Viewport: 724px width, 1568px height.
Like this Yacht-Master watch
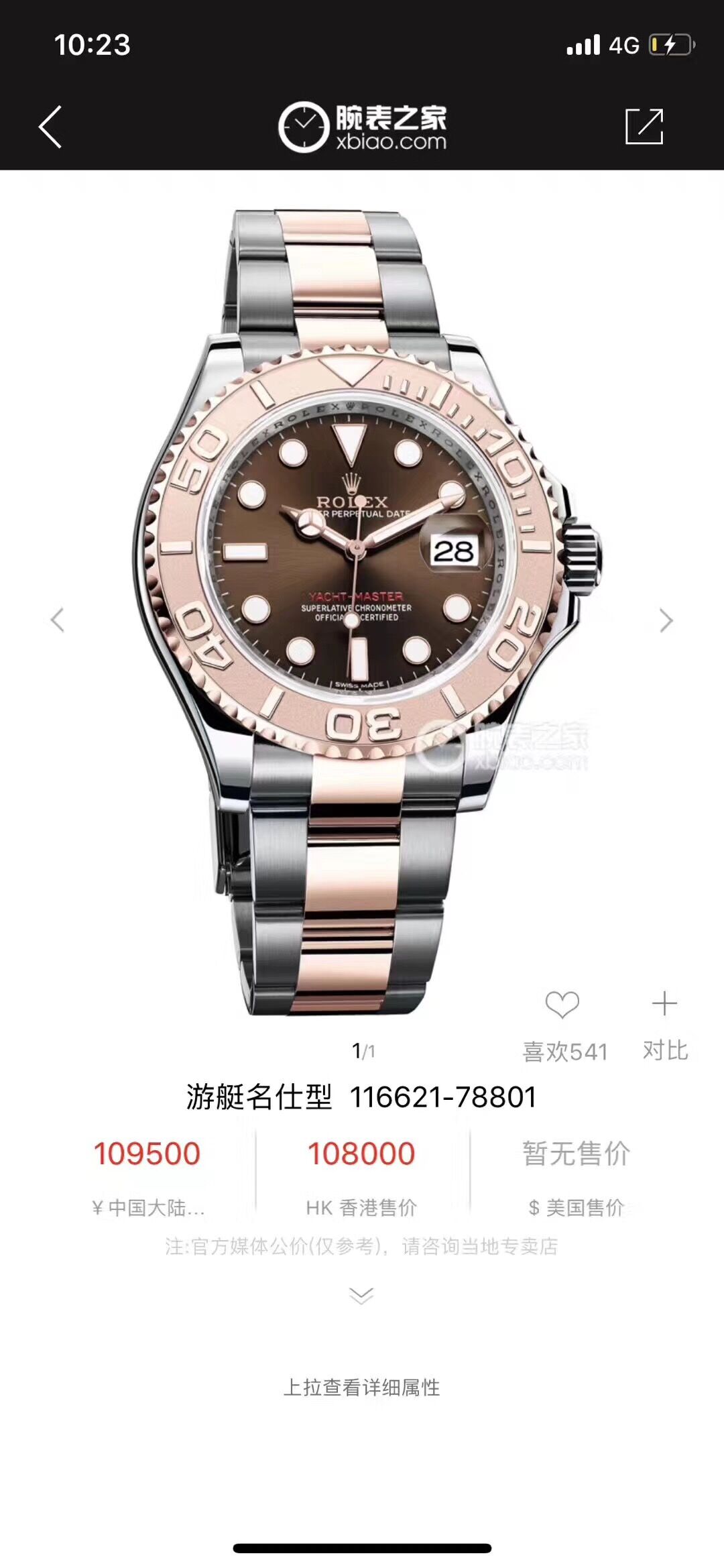[x=562, y=1005]
